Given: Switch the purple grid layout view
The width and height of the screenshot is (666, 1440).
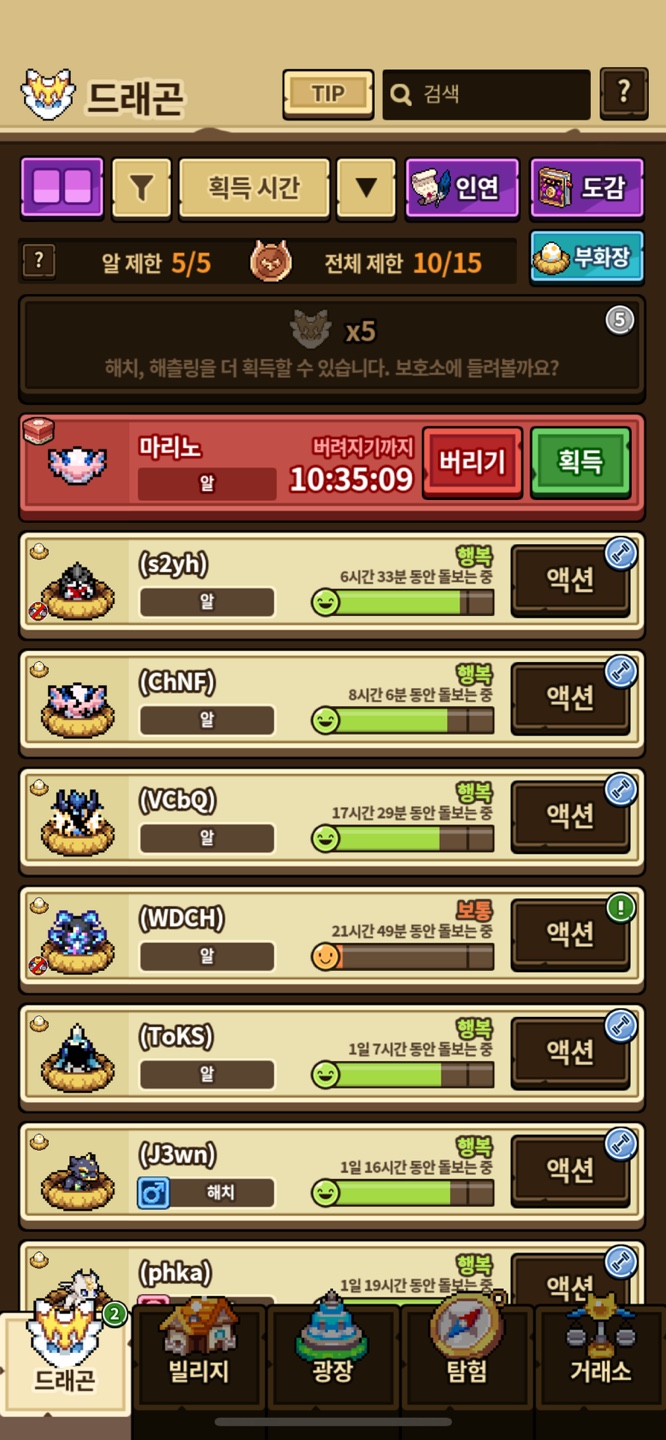Looking at the screenshot, I should tap(62, 187).
